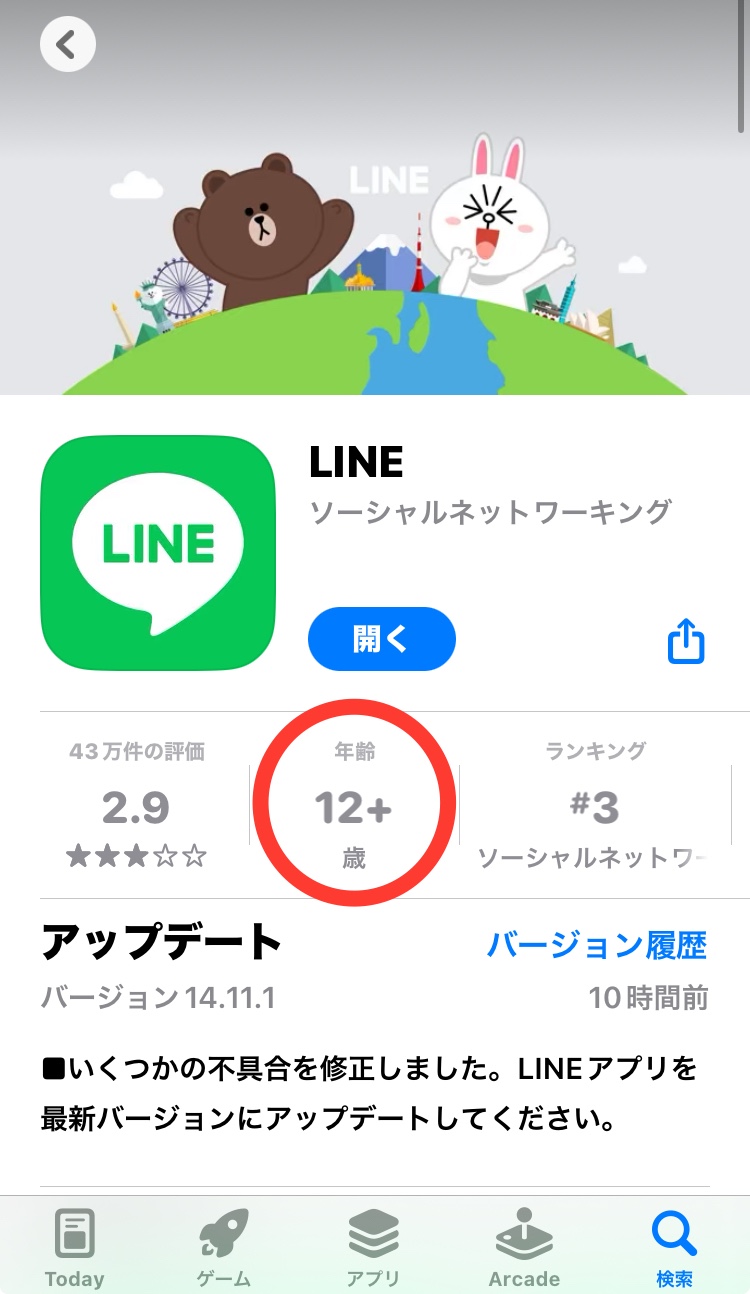Switch to the アプリ tab
This screenshot has height=1294, width=750.
tap(374, 1246)
